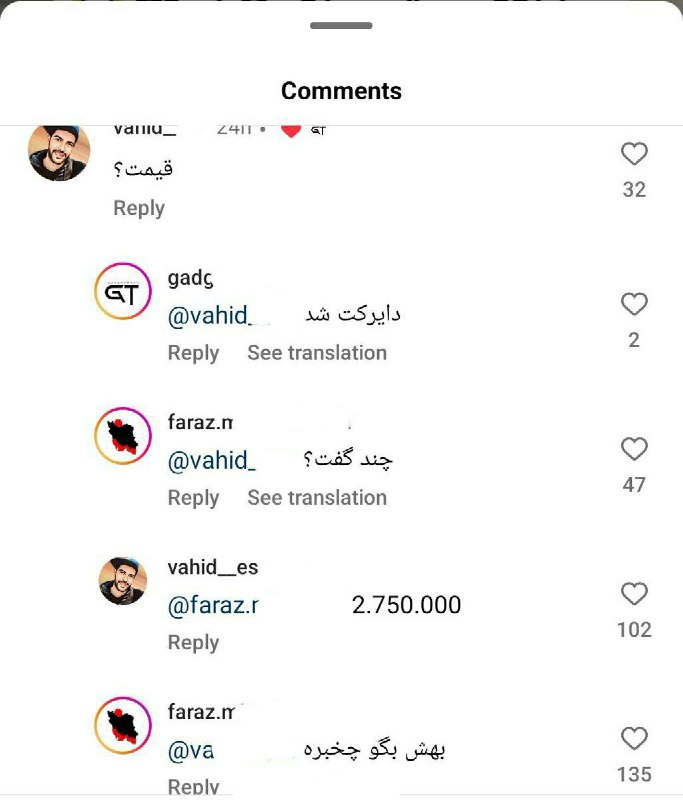
Task: Like faraz's بهش بگو چخبره comment
Action: click(634, 739)
